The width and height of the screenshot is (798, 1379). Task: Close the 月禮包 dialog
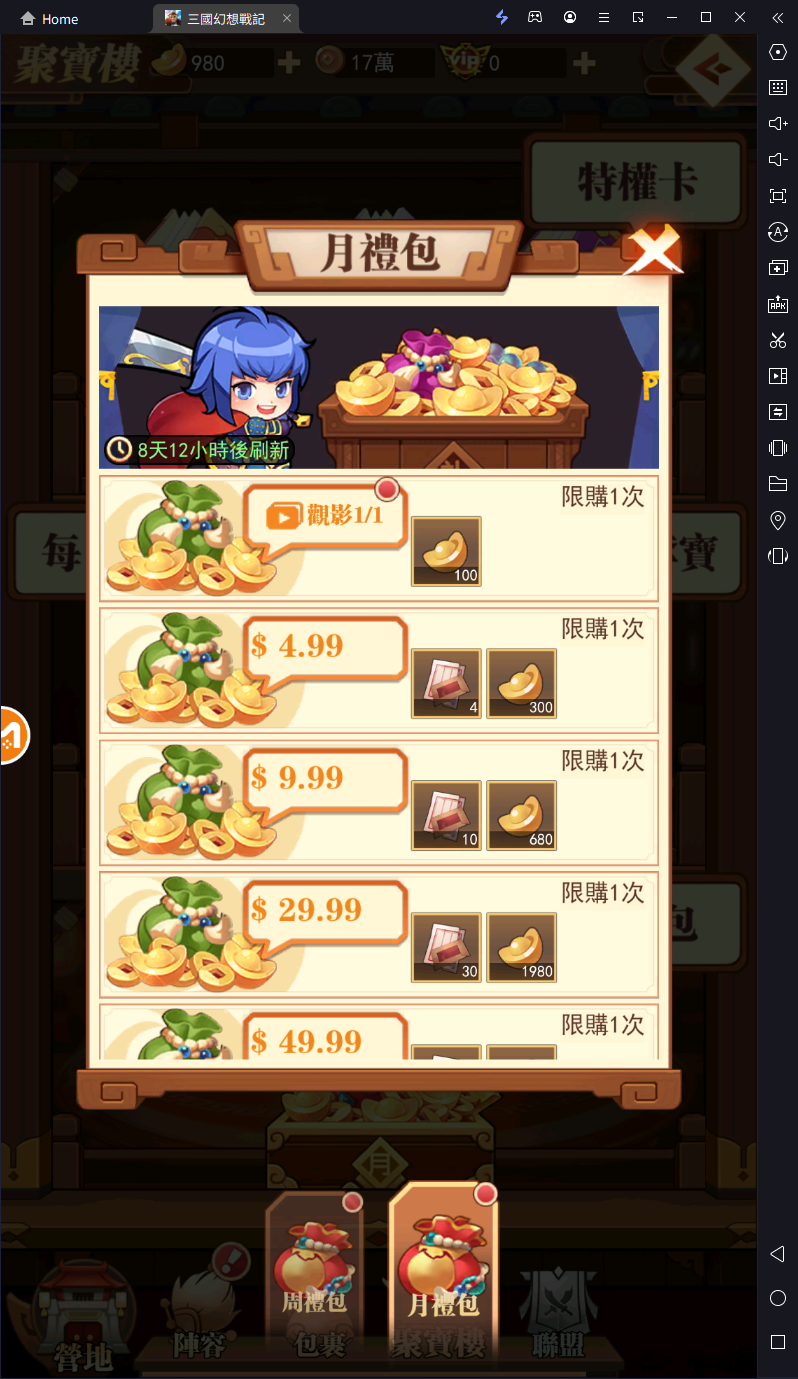click(652, 251)
